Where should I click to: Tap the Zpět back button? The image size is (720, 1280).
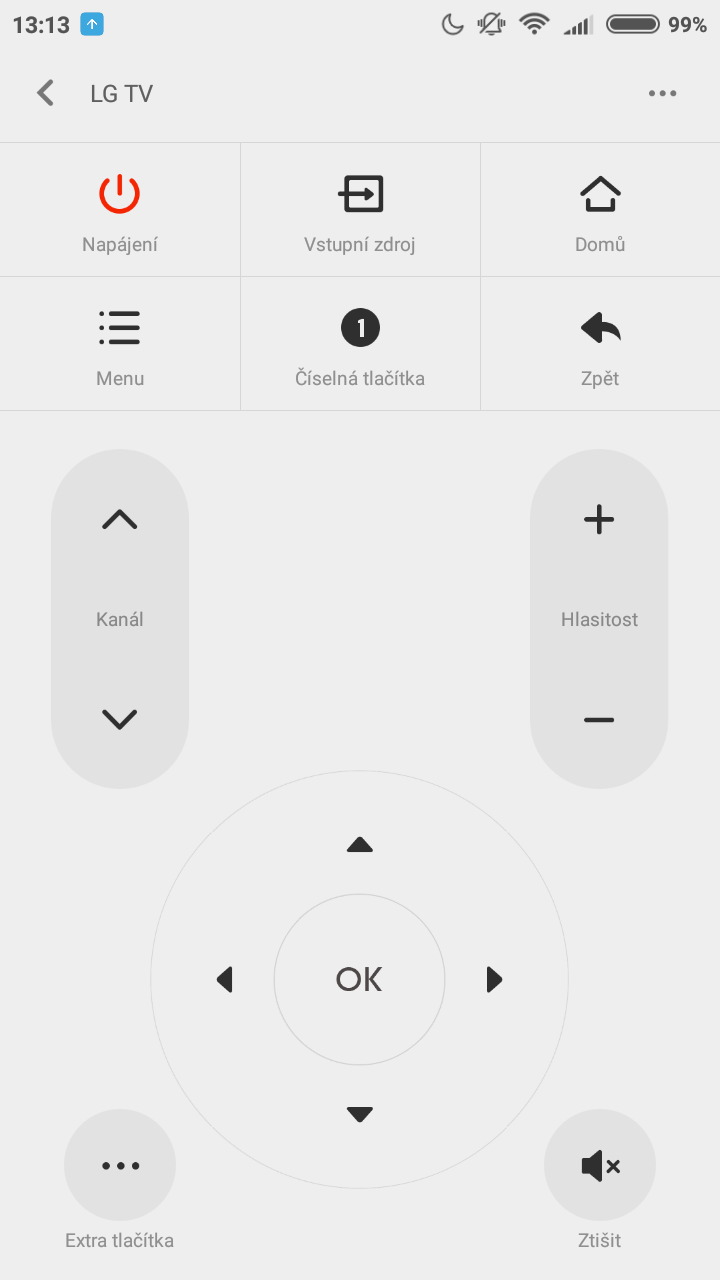pos(600,344)
